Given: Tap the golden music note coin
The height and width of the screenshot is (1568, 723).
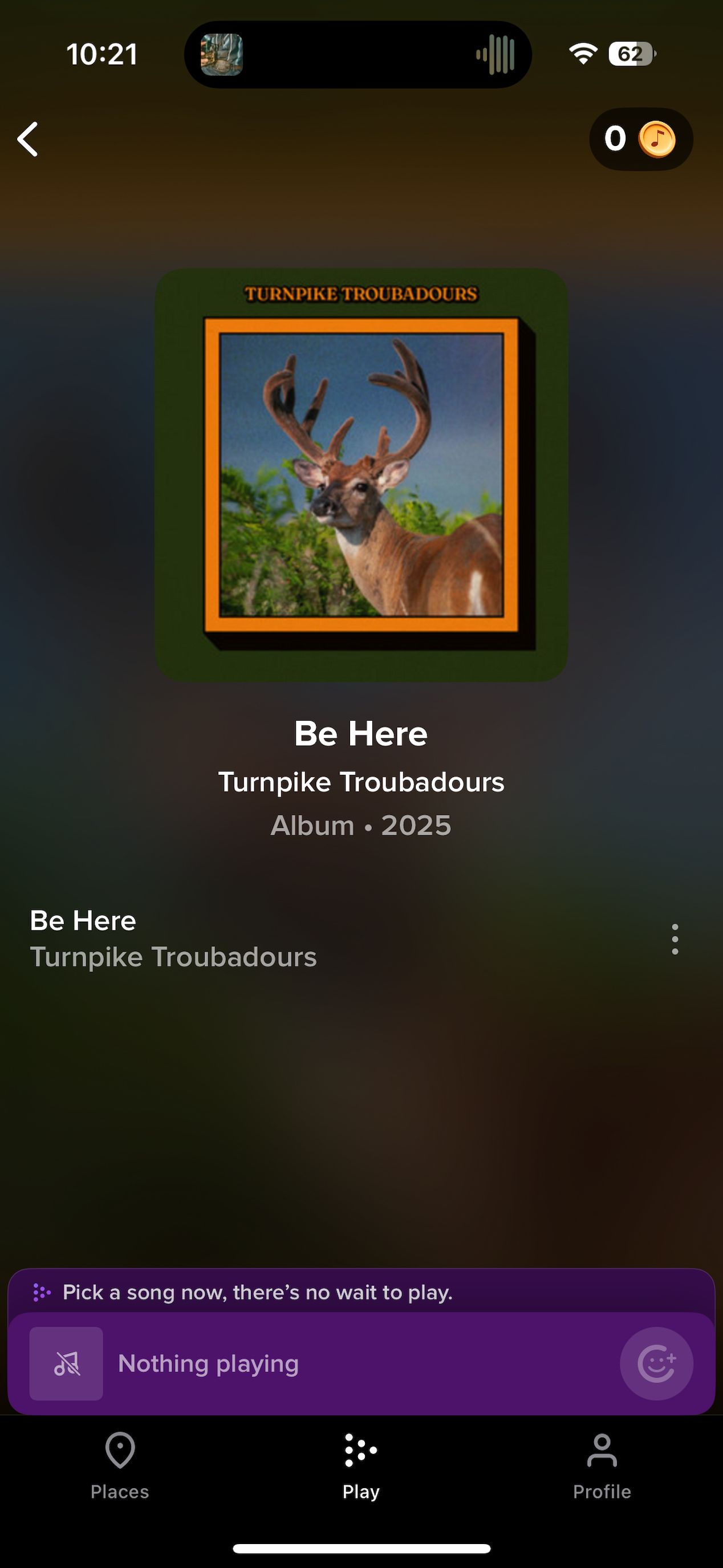Looking at the screenshot, I should pos(657,139).
